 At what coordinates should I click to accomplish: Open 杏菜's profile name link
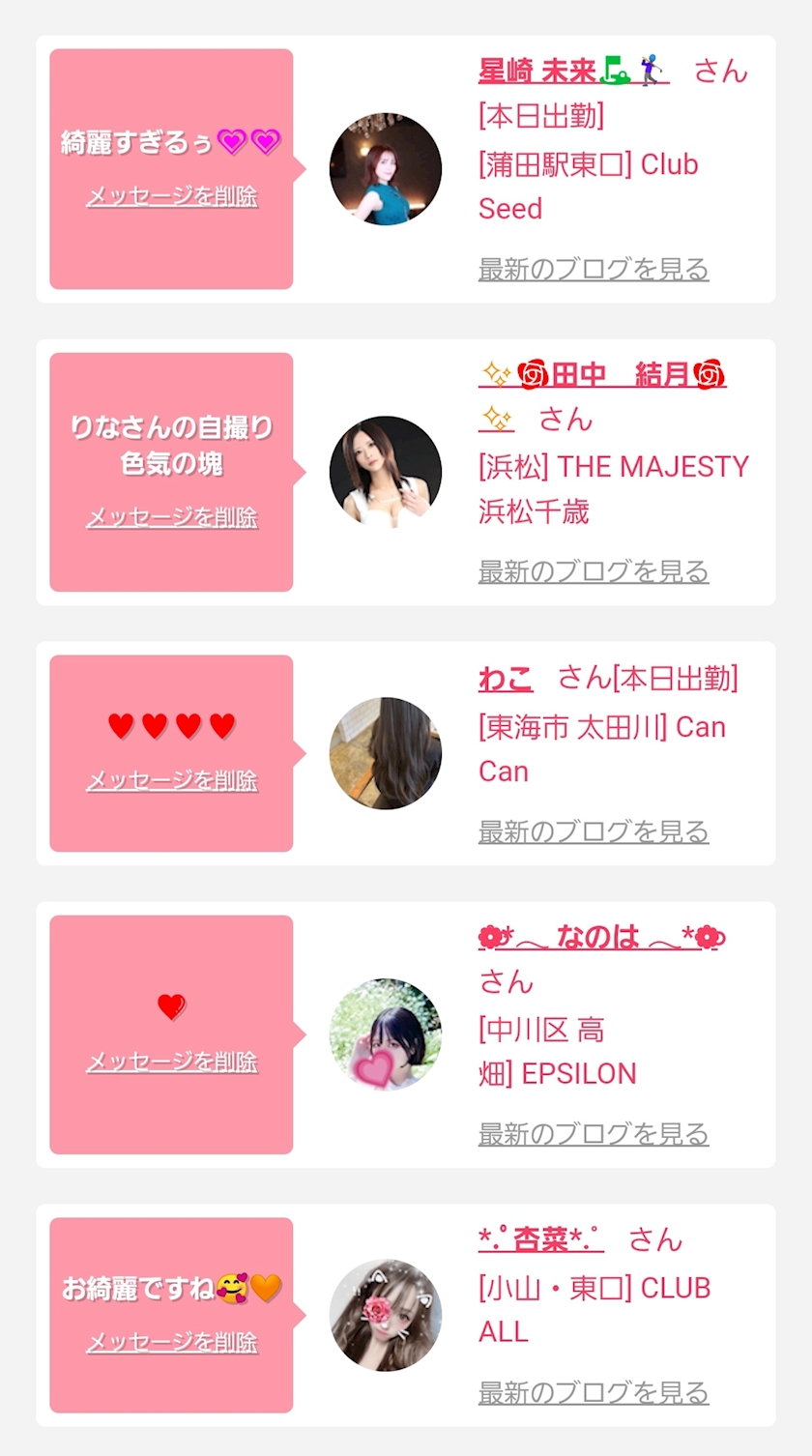point(540,1239)
